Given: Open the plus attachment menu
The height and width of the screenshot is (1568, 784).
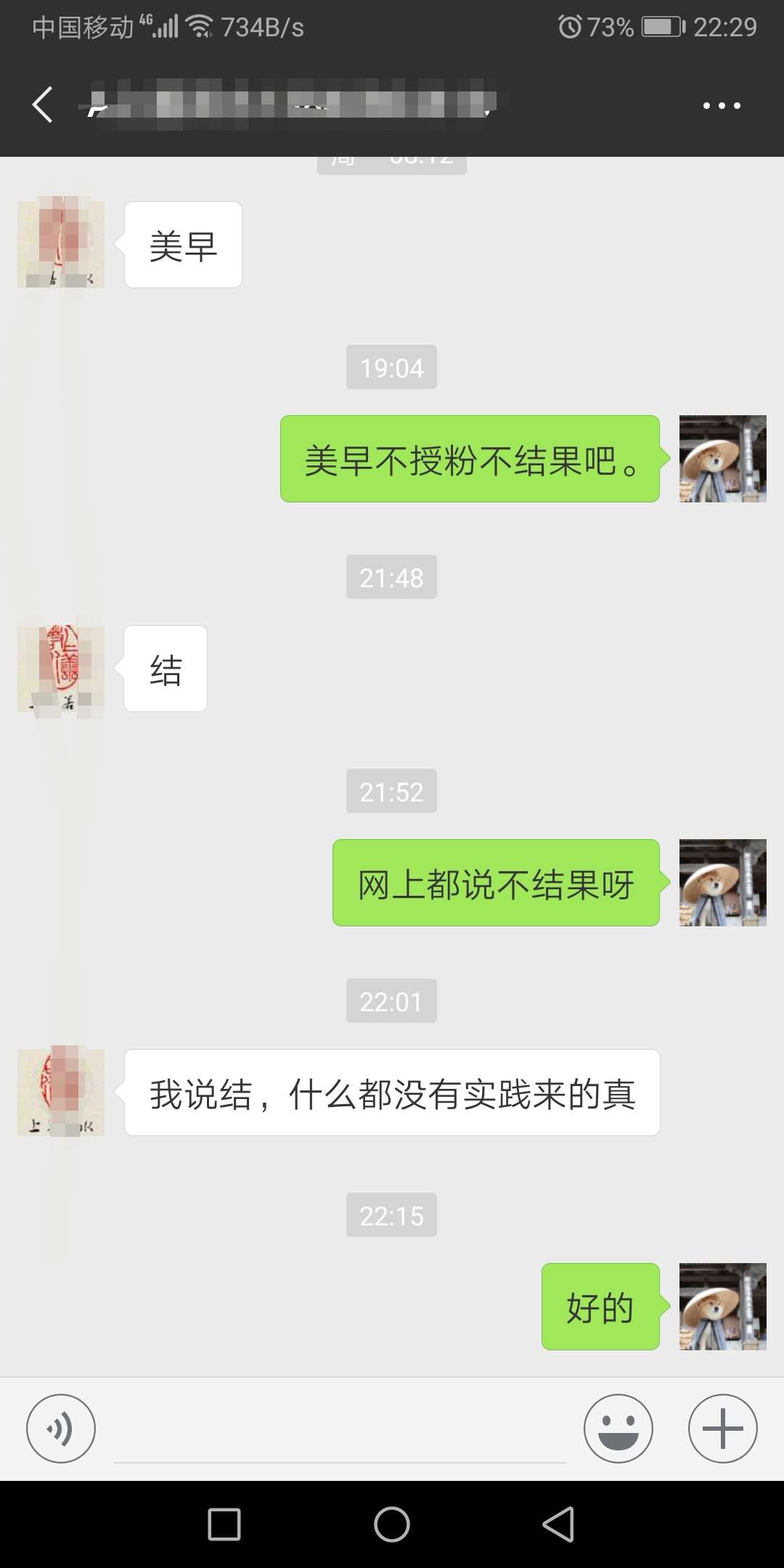Looking at the screenshot, I should coord(723,1429).
